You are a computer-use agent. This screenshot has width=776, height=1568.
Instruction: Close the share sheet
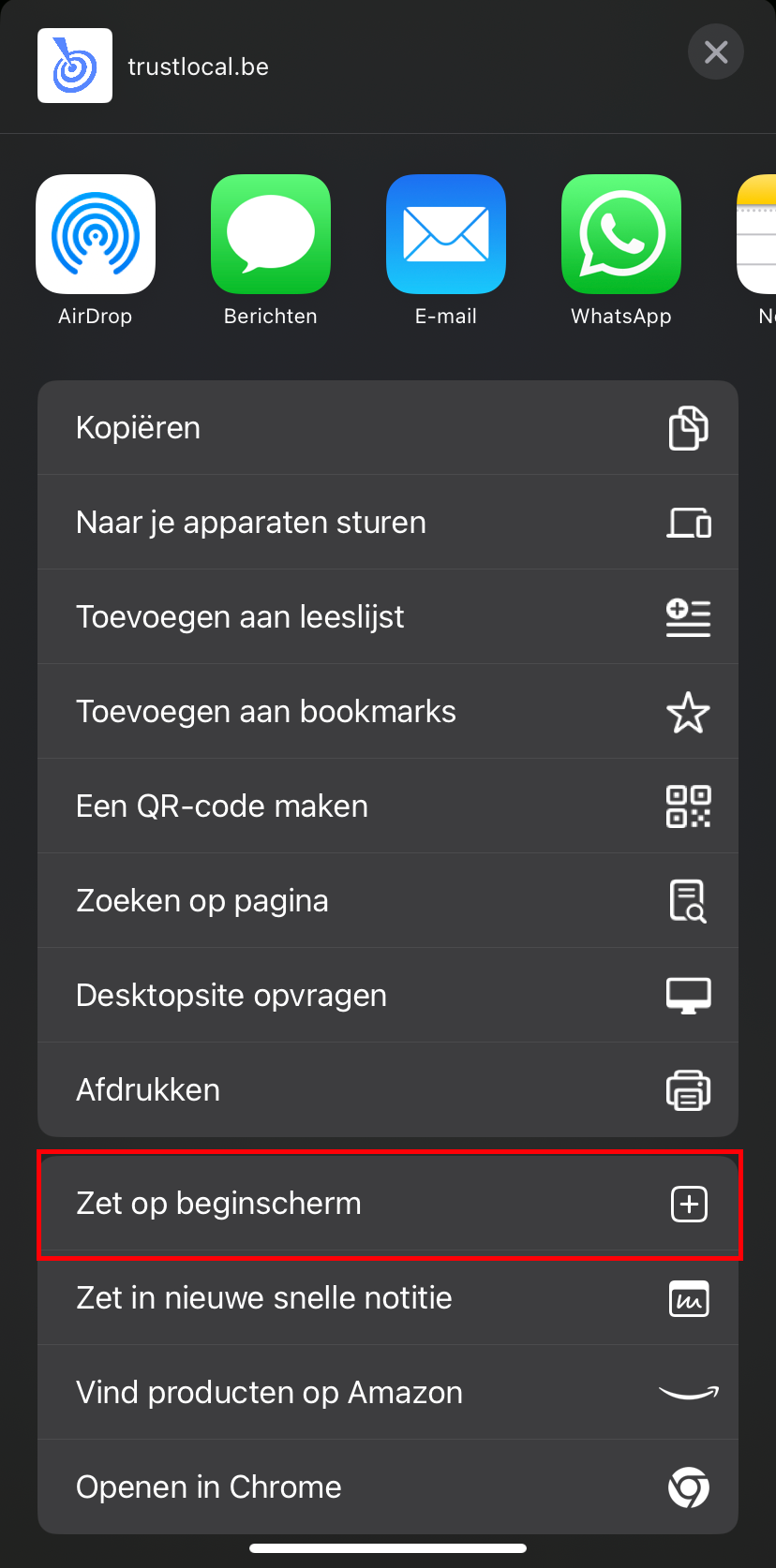coord(715,52)
